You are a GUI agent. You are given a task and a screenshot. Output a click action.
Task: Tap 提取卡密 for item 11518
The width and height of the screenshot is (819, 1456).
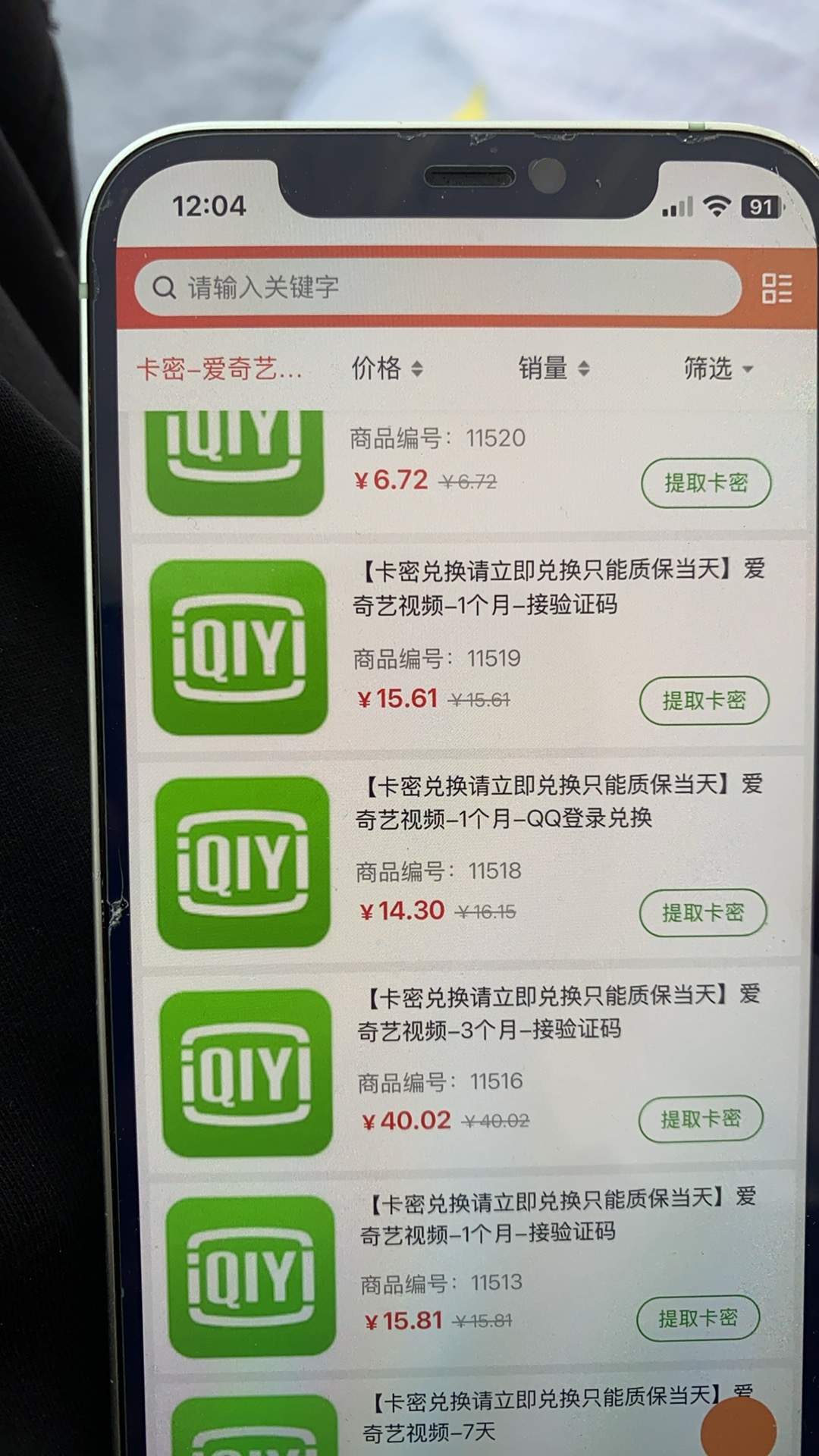point(702,912)
